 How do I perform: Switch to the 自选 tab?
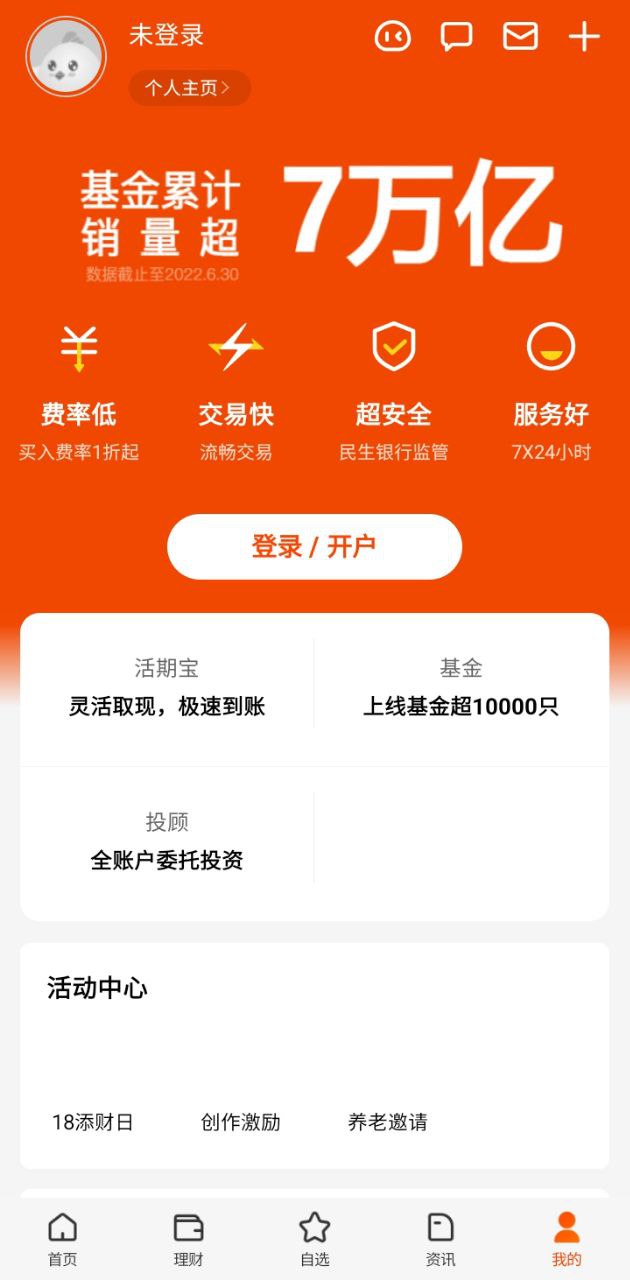point(315,1239)
